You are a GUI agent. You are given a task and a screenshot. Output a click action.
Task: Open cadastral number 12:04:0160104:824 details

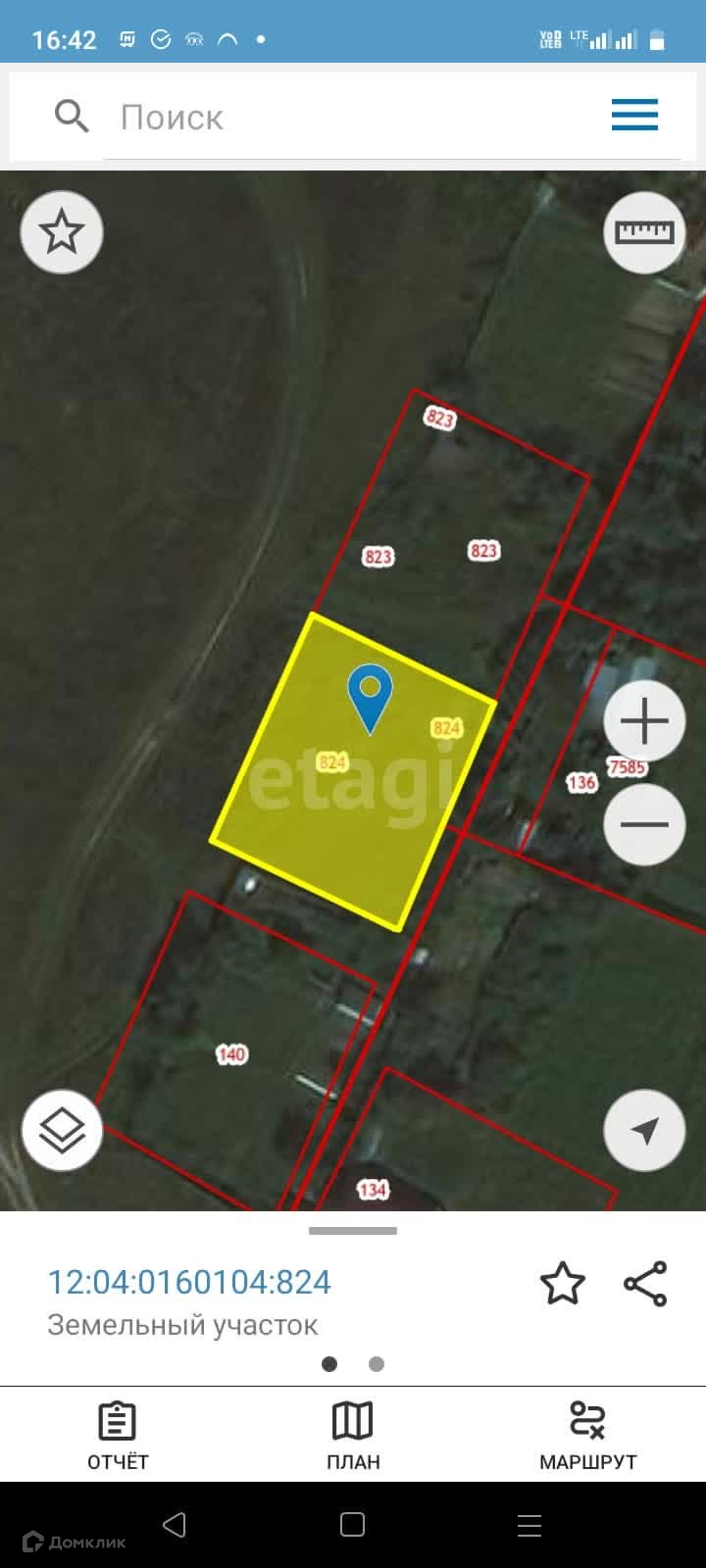(x=190, y=1282)
